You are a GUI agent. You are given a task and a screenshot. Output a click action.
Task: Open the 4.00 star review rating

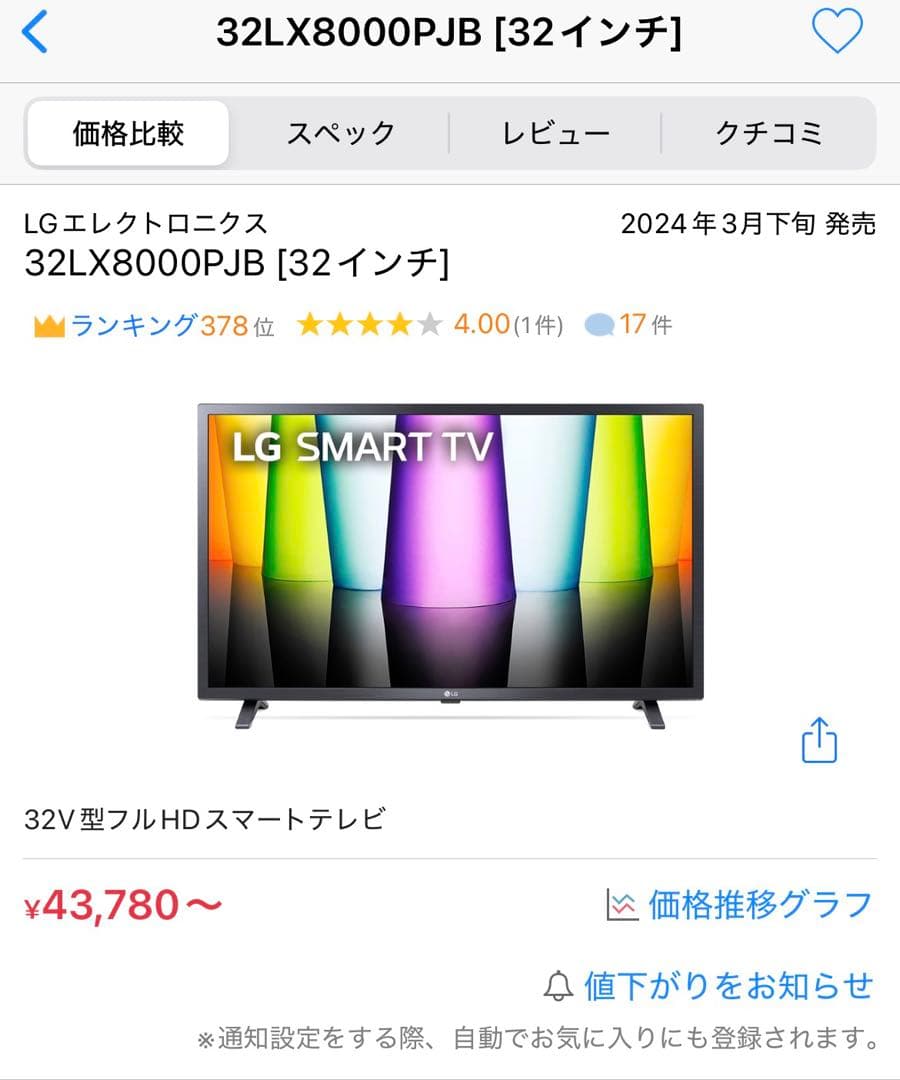pyautogui.click(x=430, y=325)
